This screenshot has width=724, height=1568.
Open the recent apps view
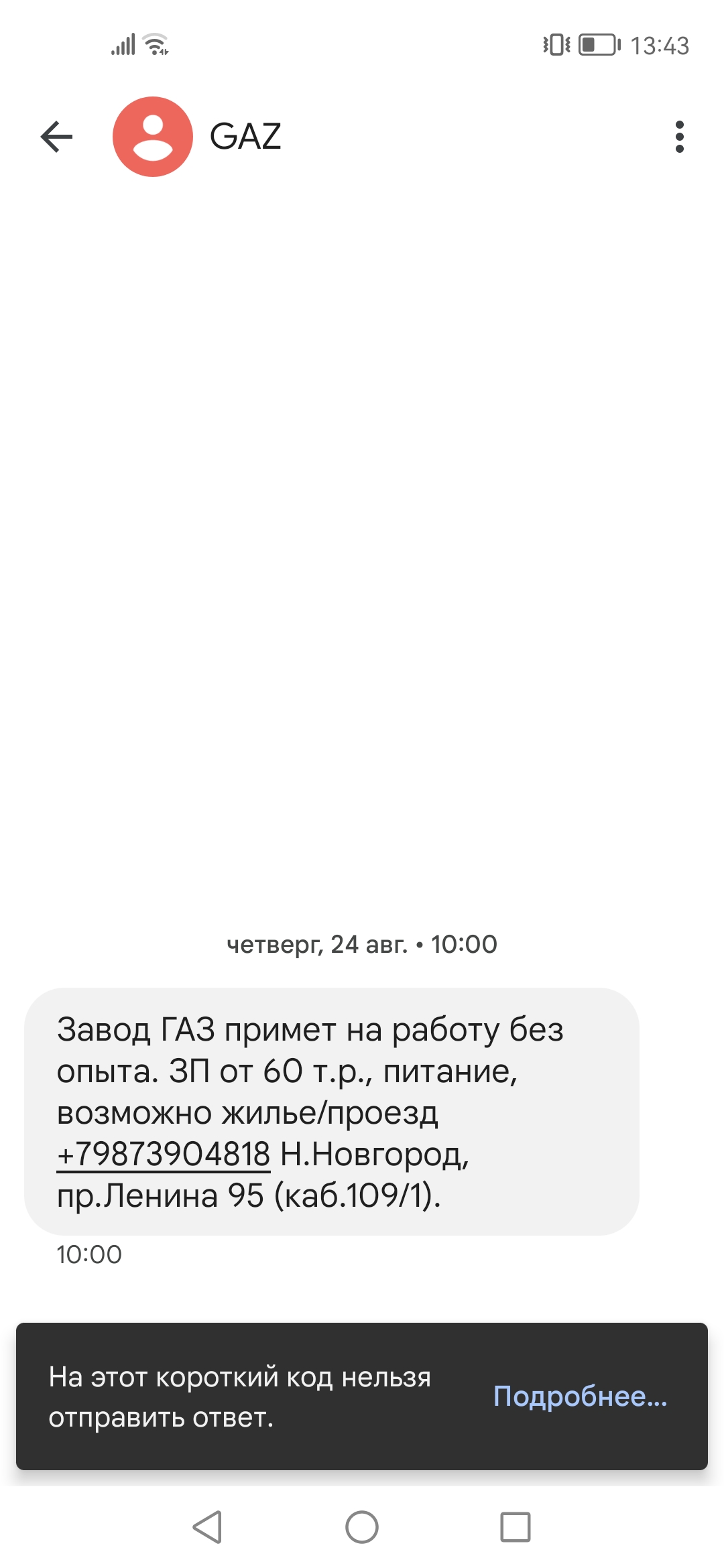515,1527
